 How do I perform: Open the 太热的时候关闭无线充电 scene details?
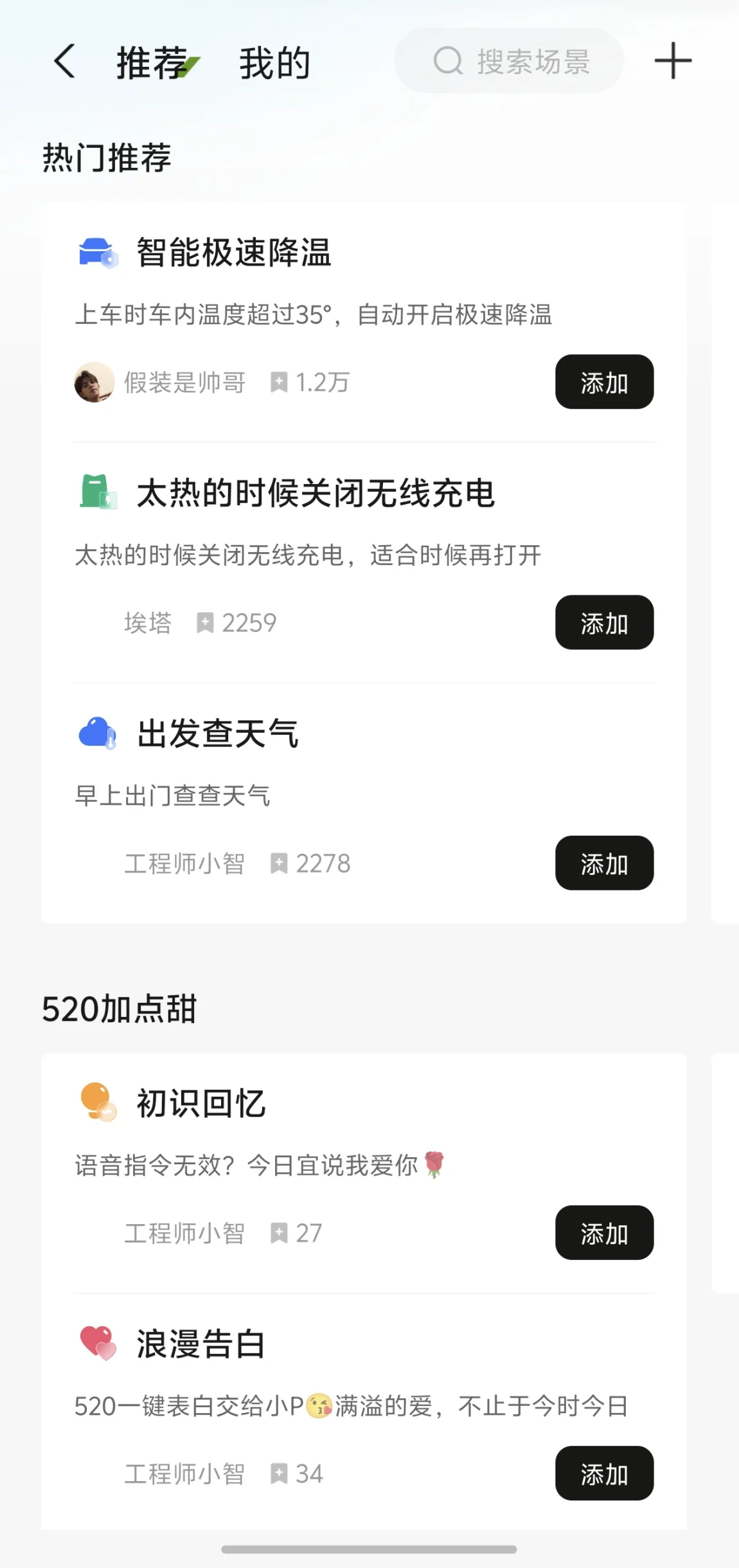(x=315, y=493)
